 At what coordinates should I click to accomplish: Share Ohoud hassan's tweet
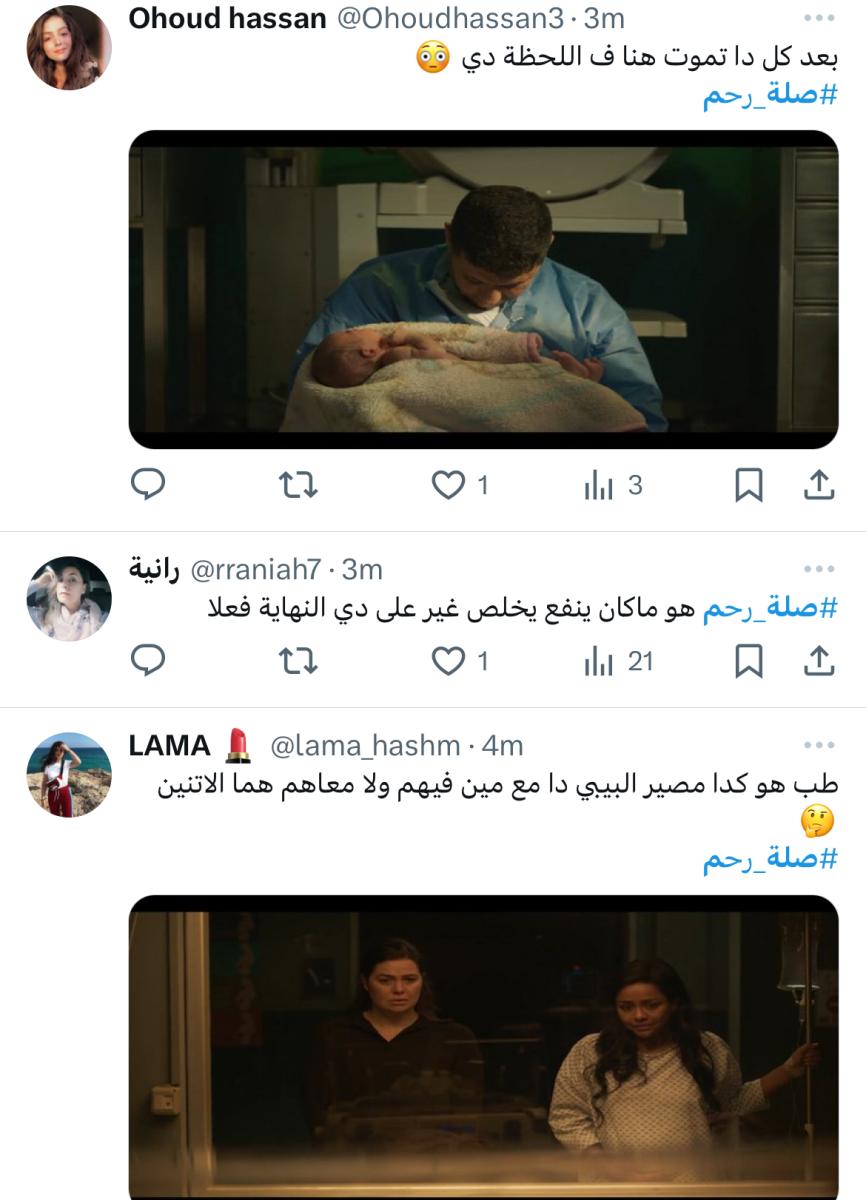819,486
